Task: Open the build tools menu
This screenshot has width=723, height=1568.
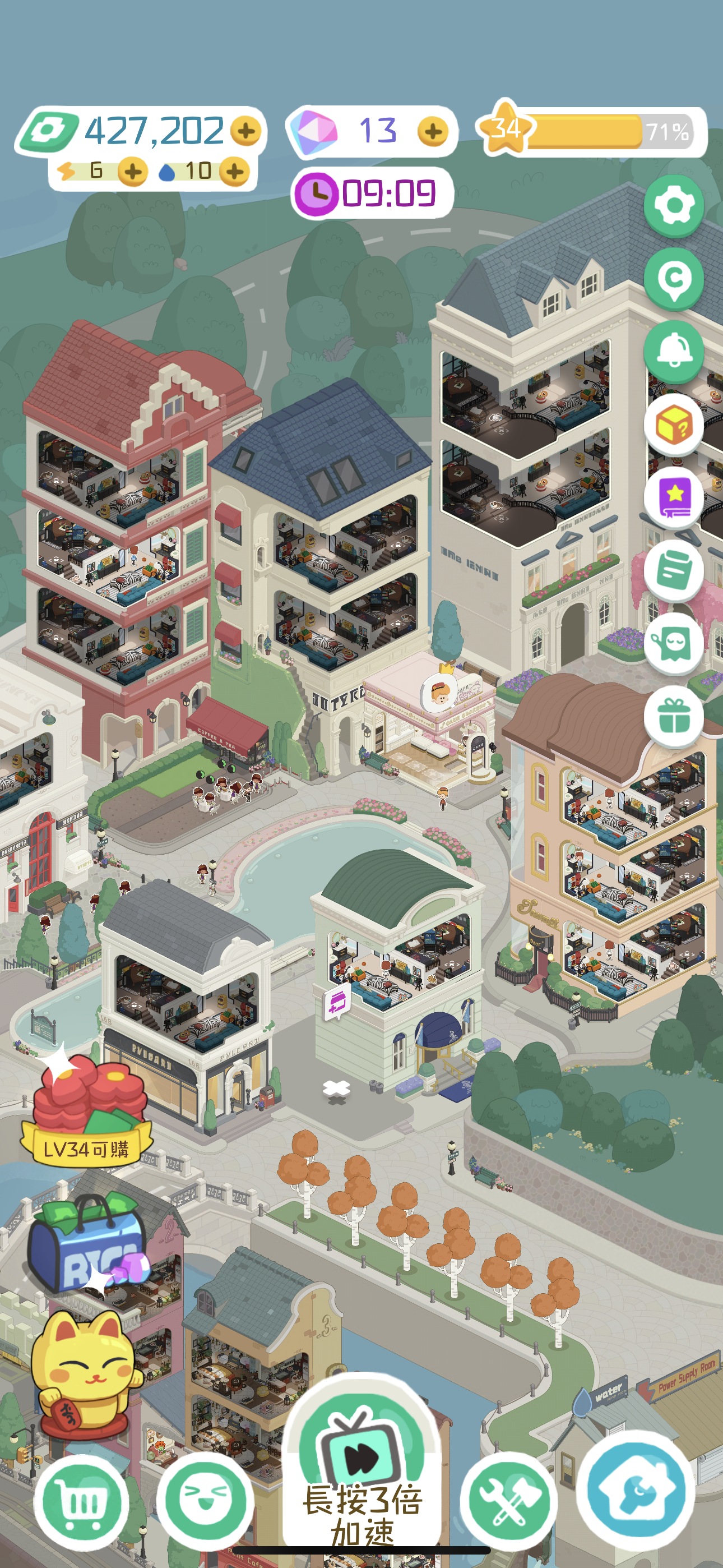Action: (x=508, y=1502)
